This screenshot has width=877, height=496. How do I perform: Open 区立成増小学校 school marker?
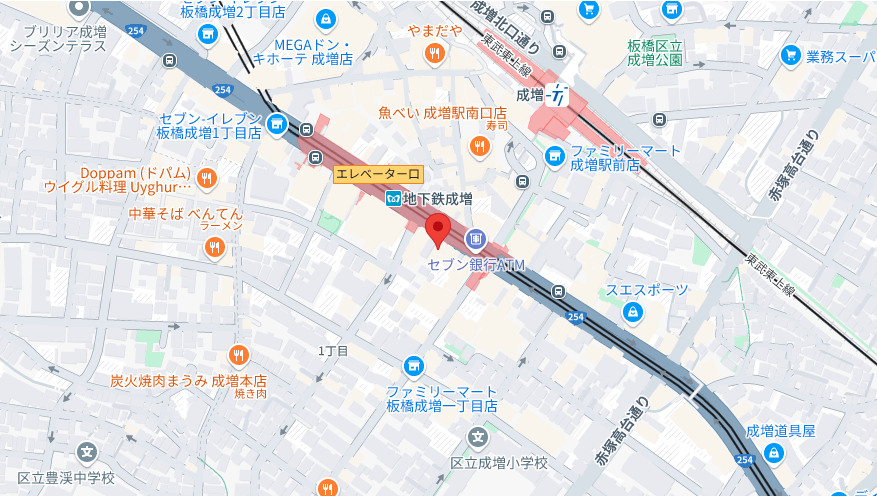pyautogui.click(x=479, y=437)
